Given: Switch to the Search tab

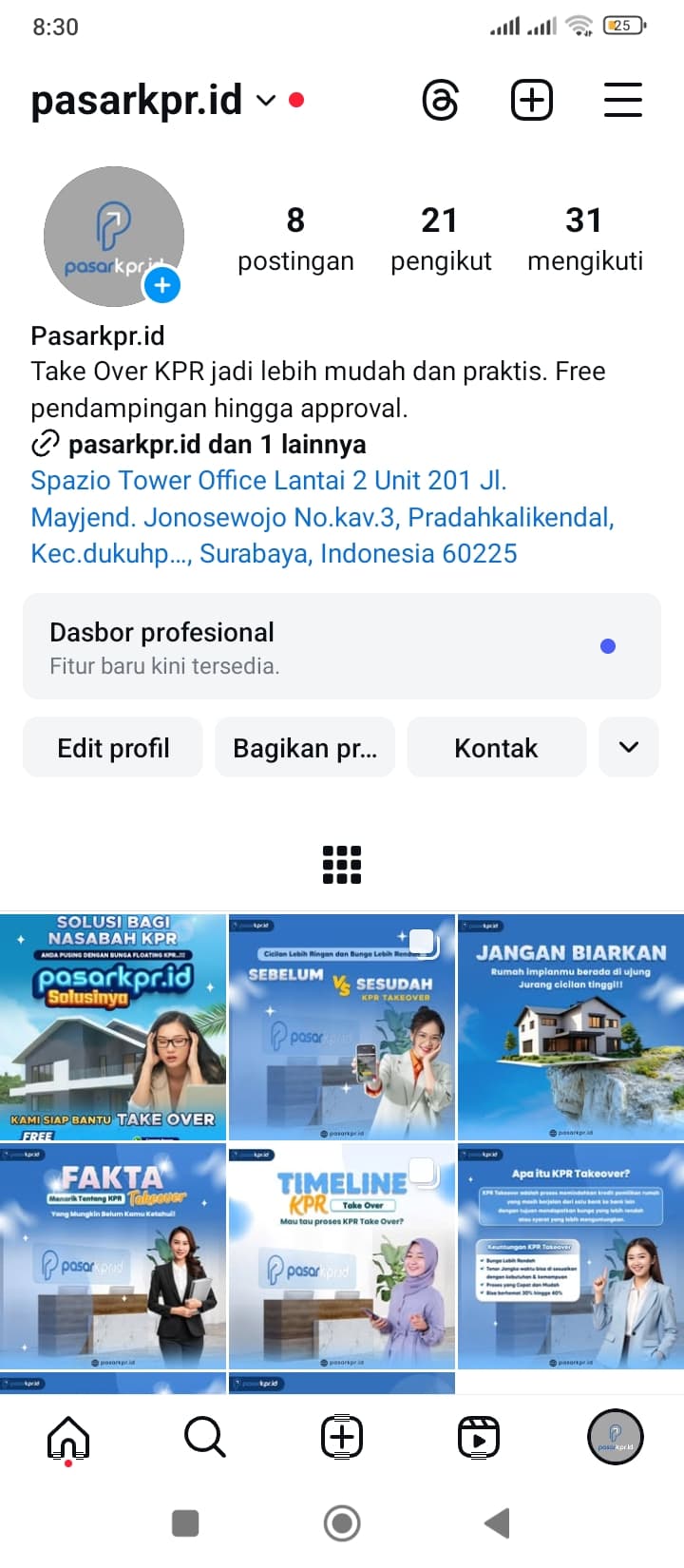Looking at the screenshot, I should (204, 1437).
